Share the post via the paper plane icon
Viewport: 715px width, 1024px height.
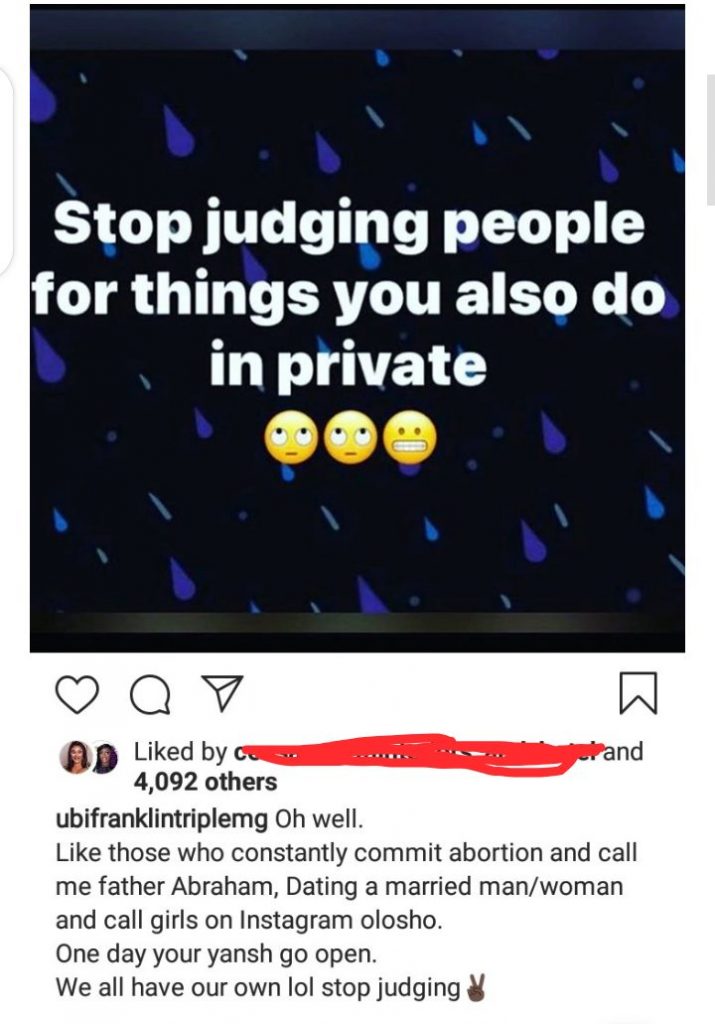[x=221, y=694]
